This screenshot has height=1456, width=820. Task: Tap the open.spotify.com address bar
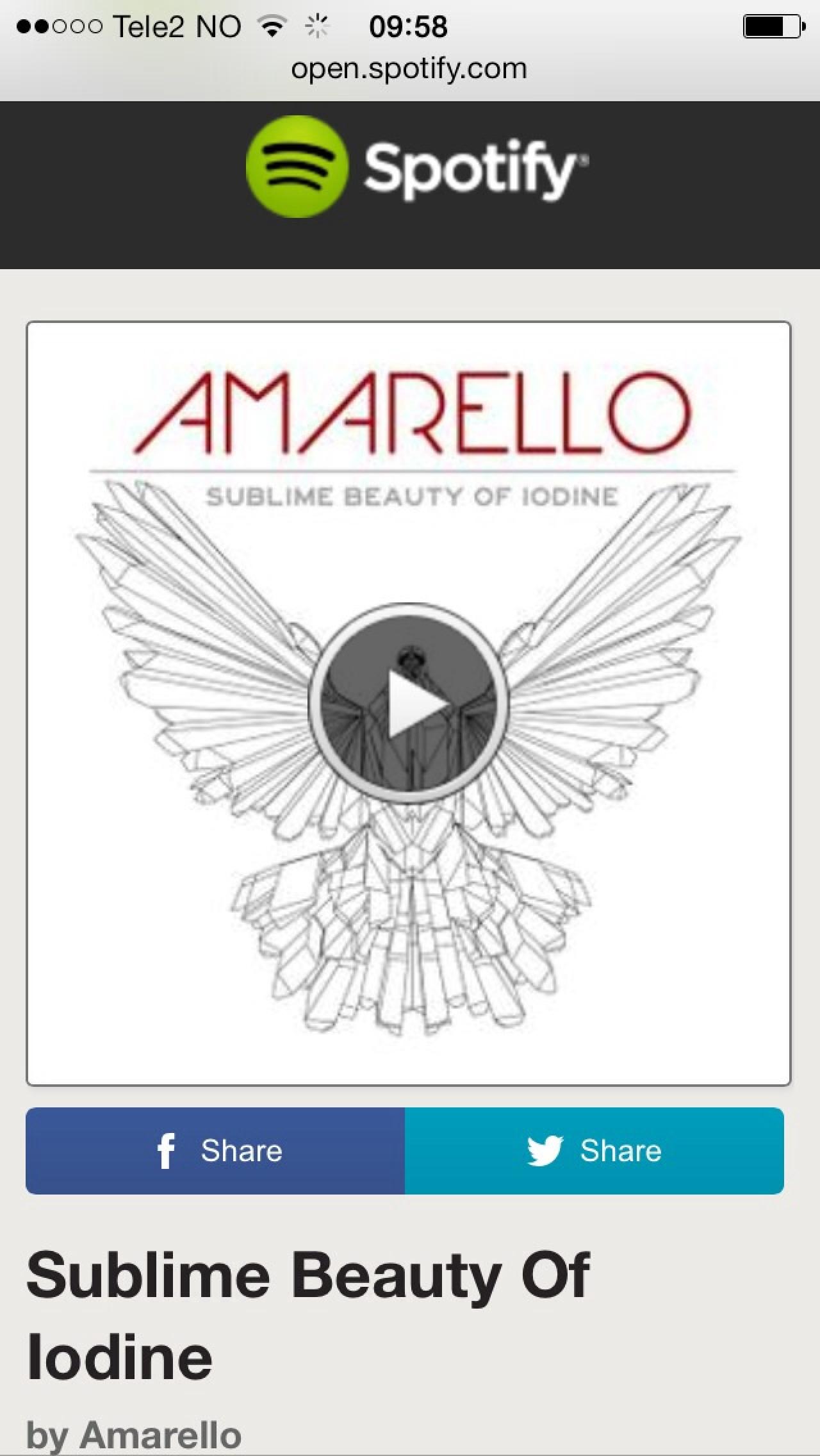(x=409, y=68)
